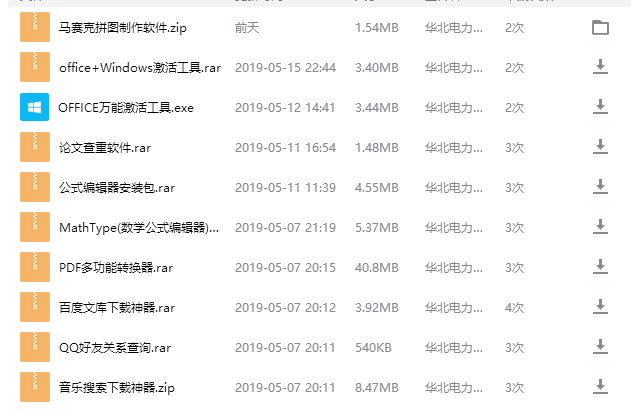Download QQ好友关系查询.rar
The height and width of the screenshot is (411, 631).
click(x=600, y=347)
